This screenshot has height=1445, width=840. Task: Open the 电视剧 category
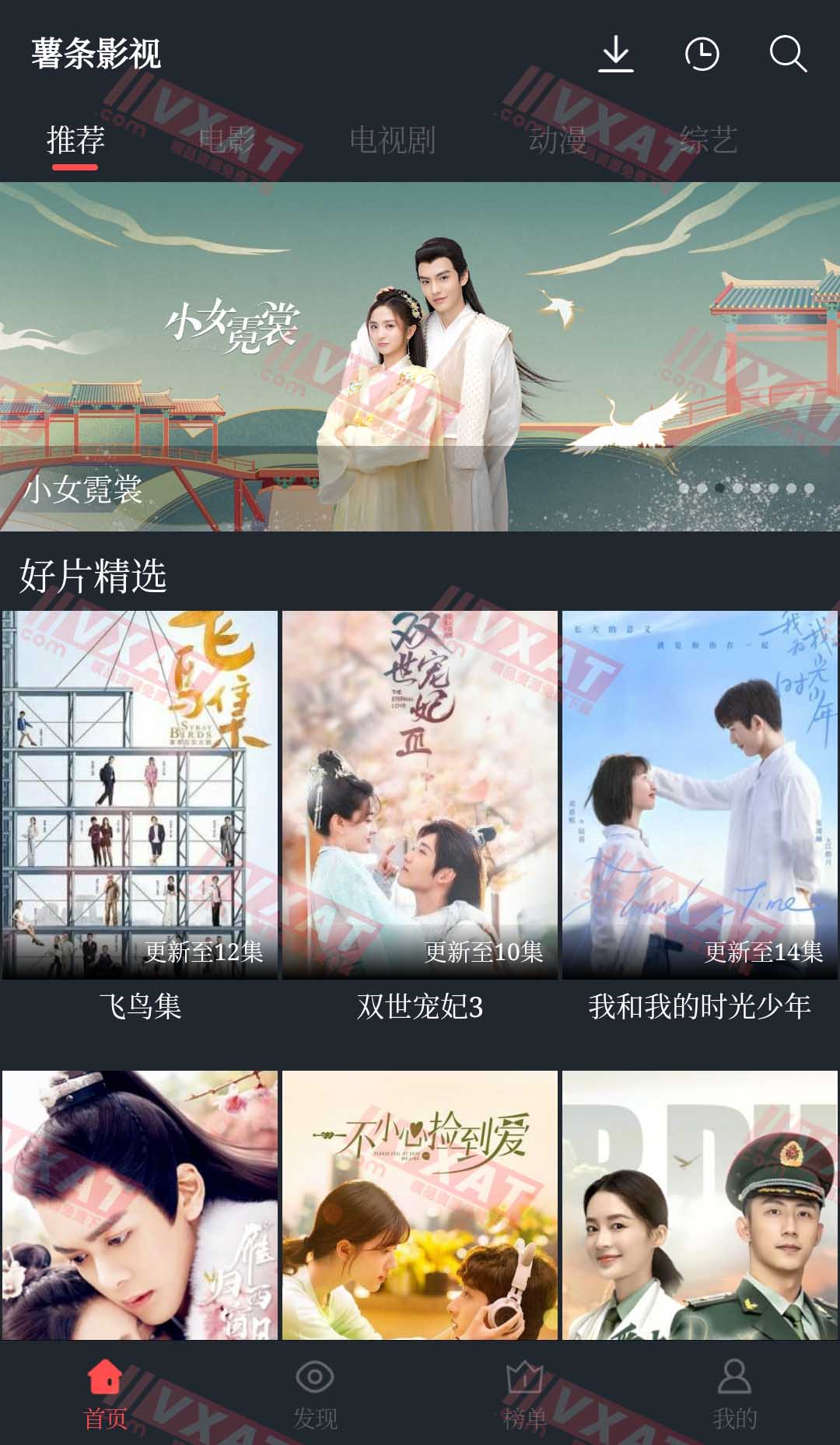[393, 140]
